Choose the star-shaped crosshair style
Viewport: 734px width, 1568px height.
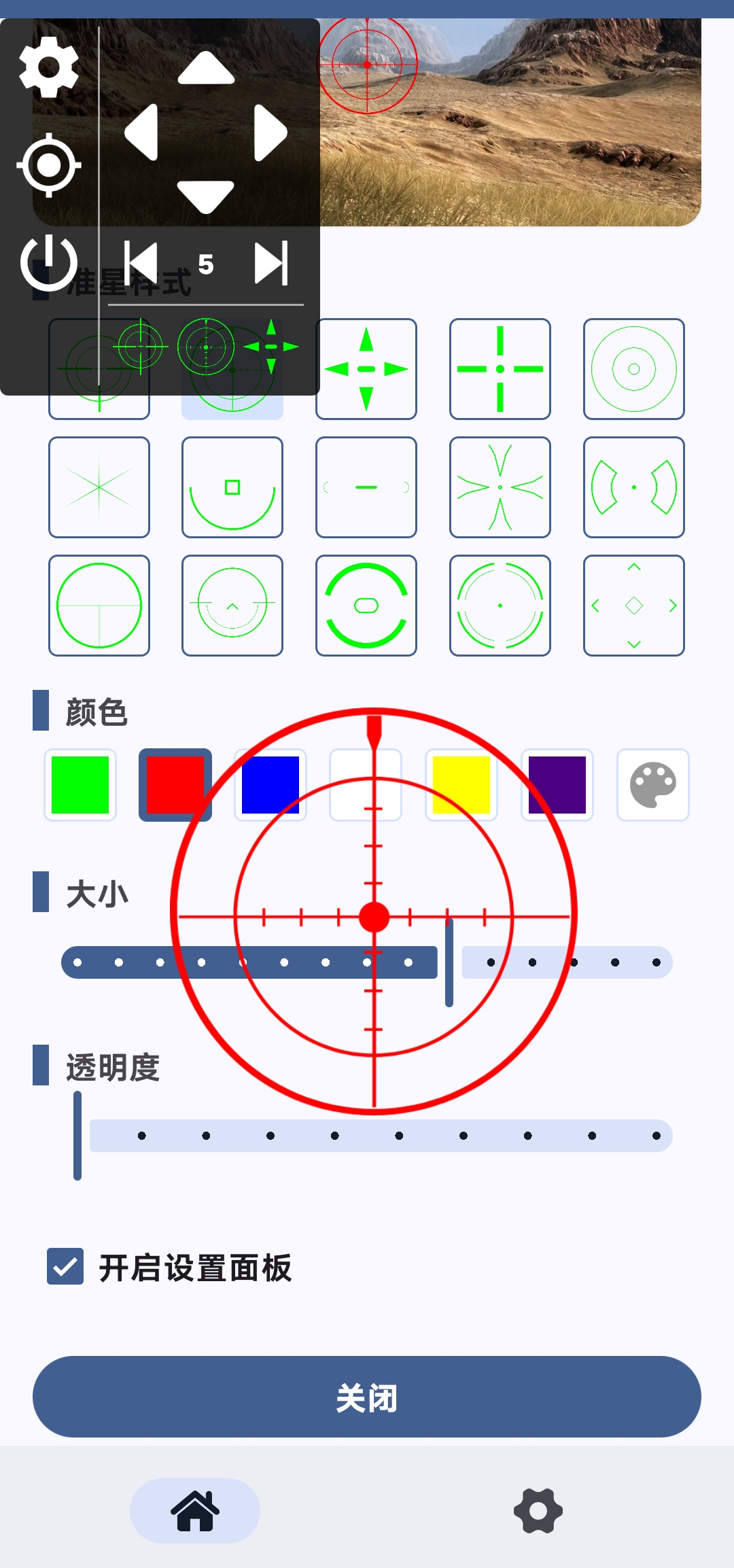(99, 487)
